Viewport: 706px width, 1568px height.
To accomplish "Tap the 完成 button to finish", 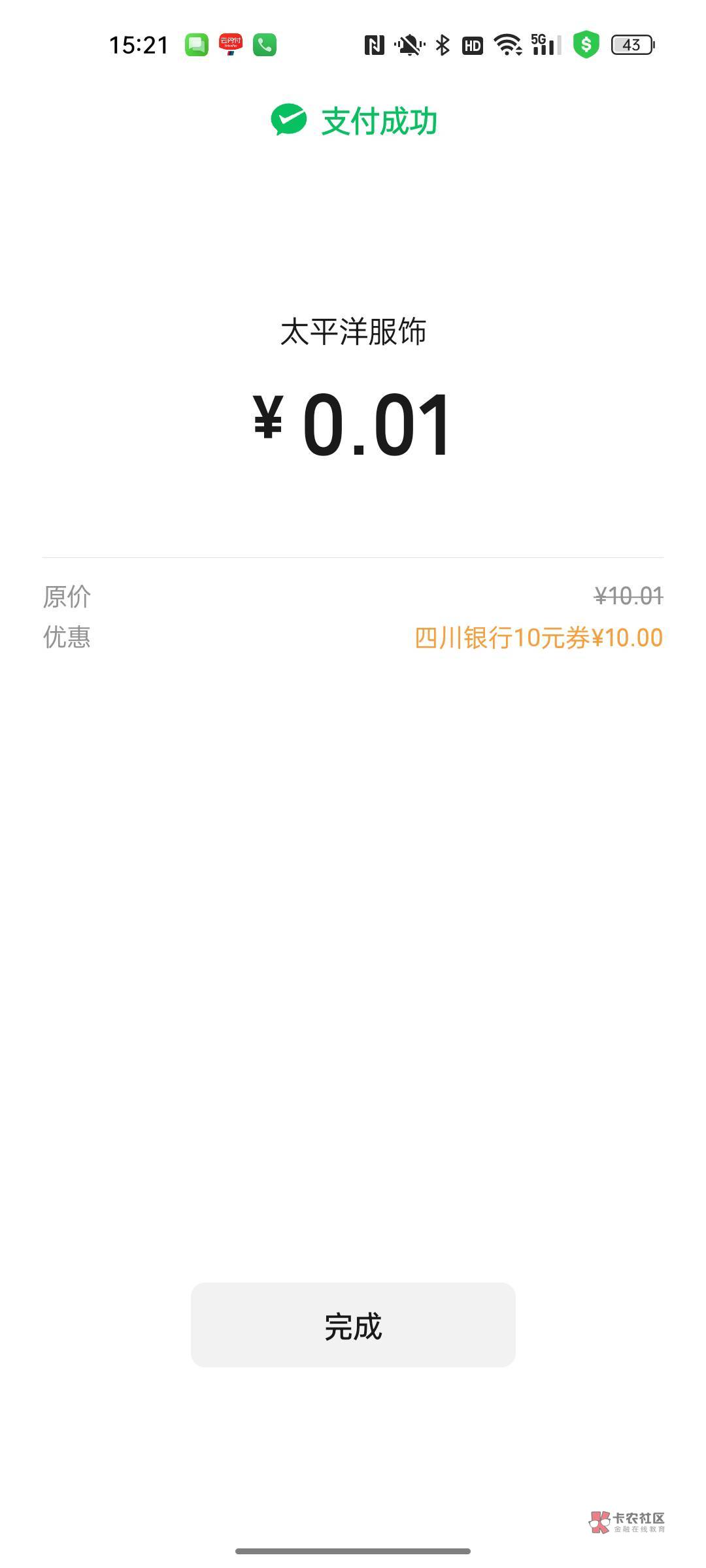I will pyautogui.click(x=353, y=1324).
